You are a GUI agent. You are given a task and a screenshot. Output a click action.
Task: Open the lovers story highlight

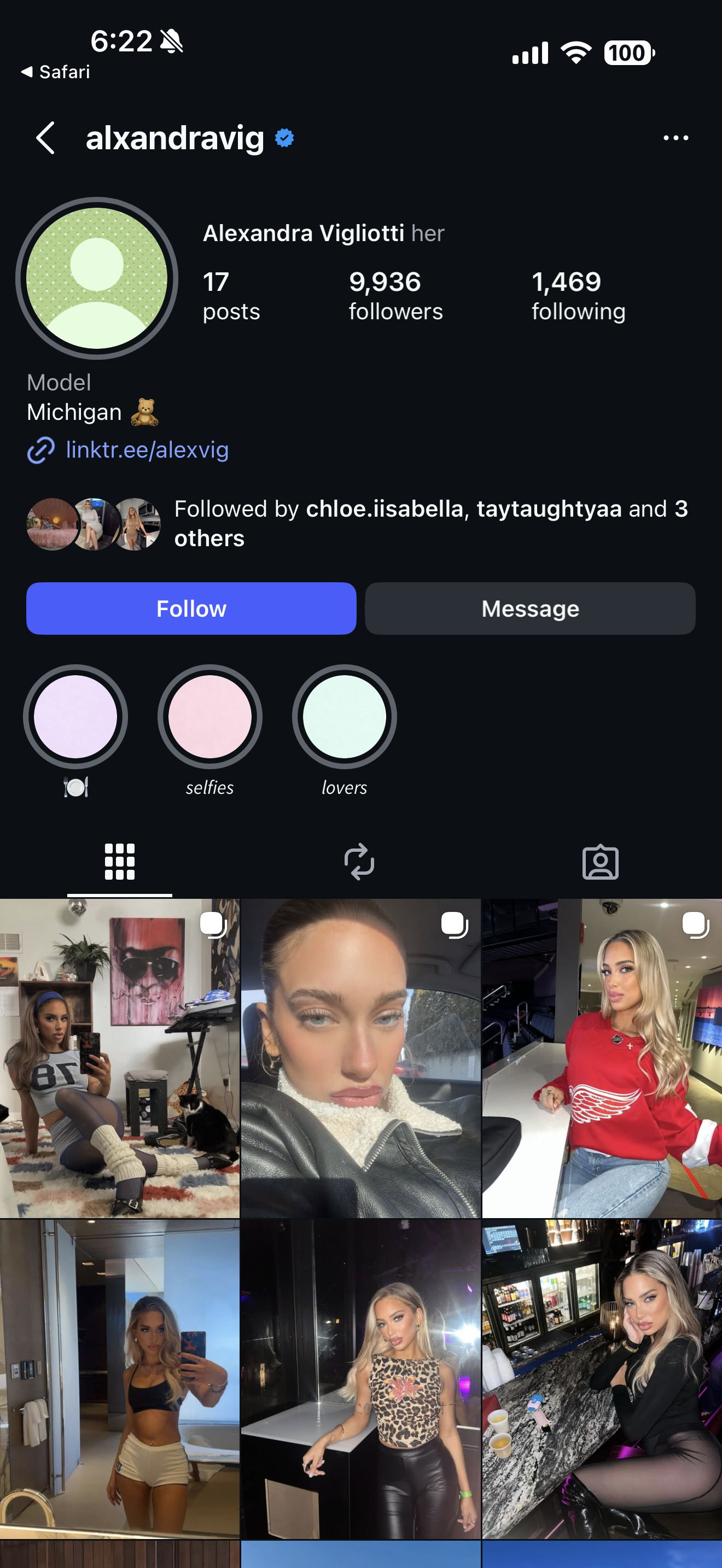click(x=345, y=717)
